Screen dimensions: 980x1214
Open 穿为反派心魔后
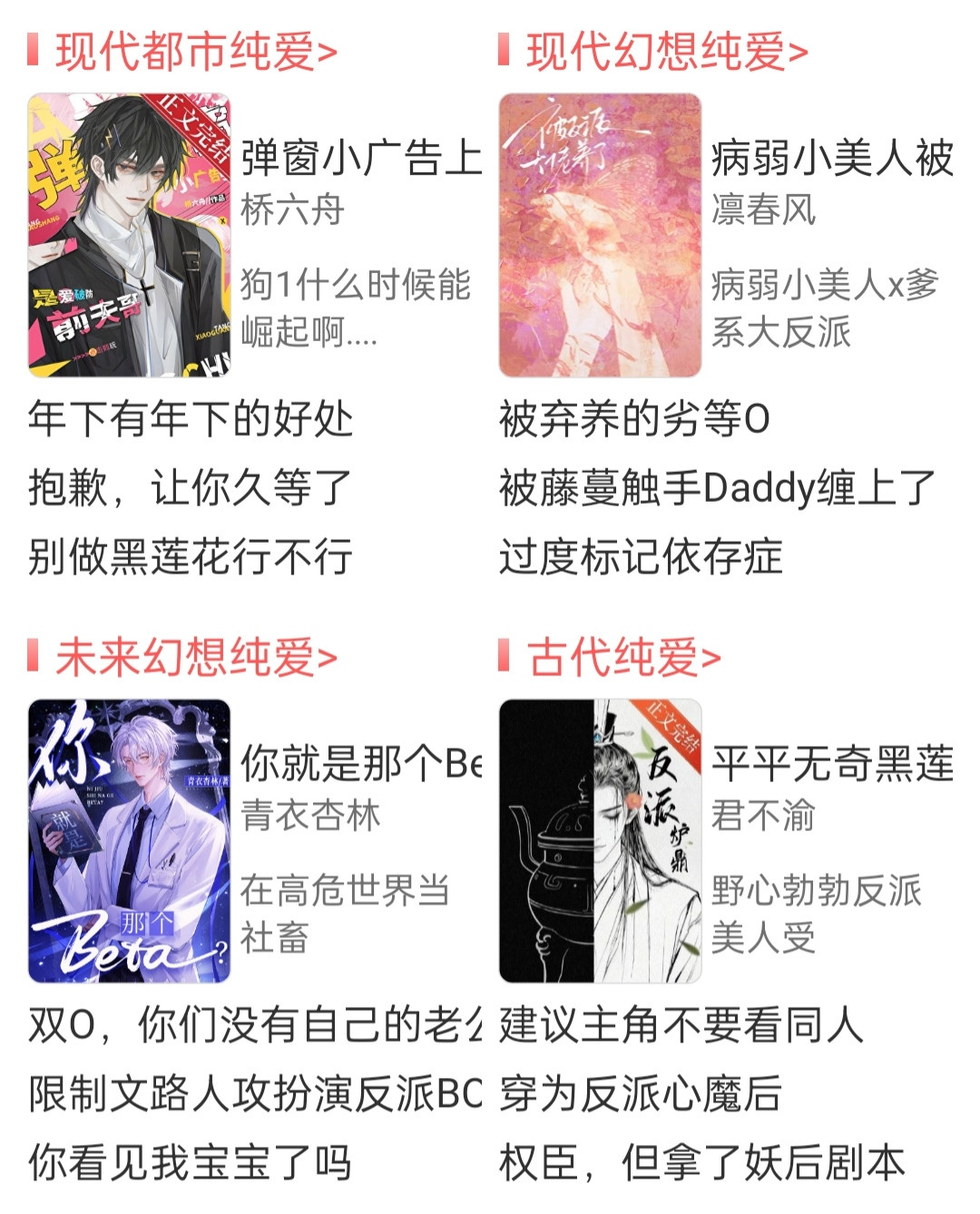click(641, 1093)
